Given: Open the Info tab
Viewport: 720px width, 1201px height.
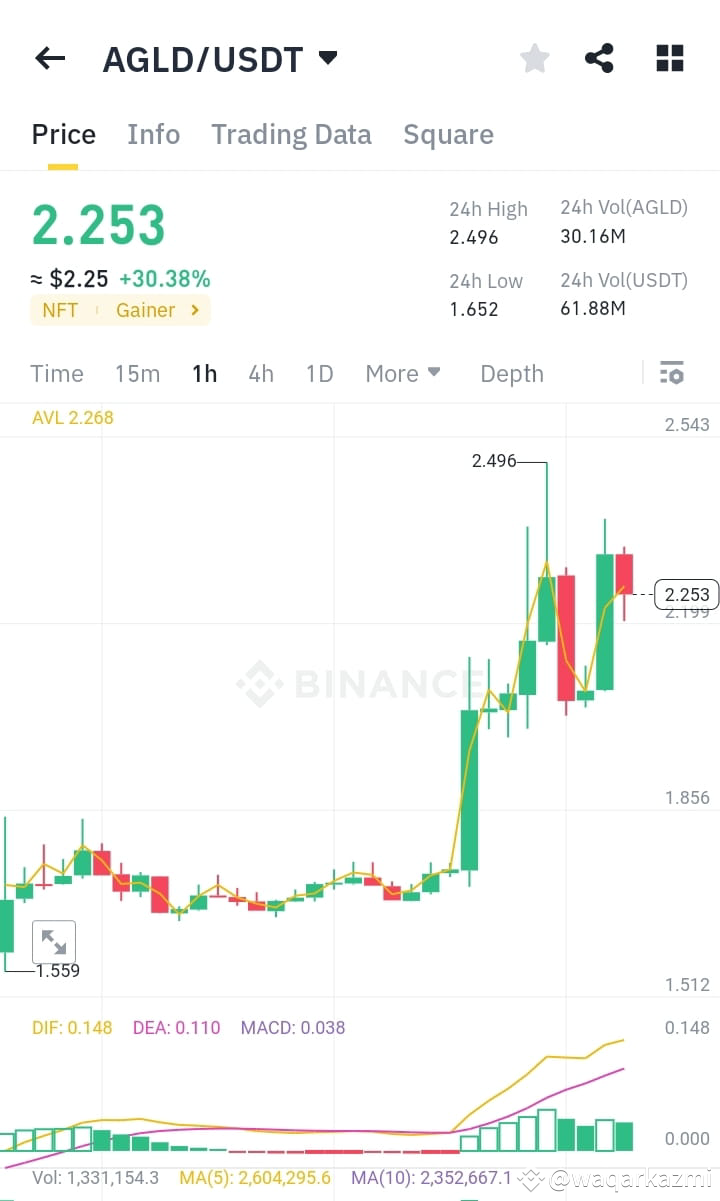Looking at the screenshot, I should pos(153,134).
